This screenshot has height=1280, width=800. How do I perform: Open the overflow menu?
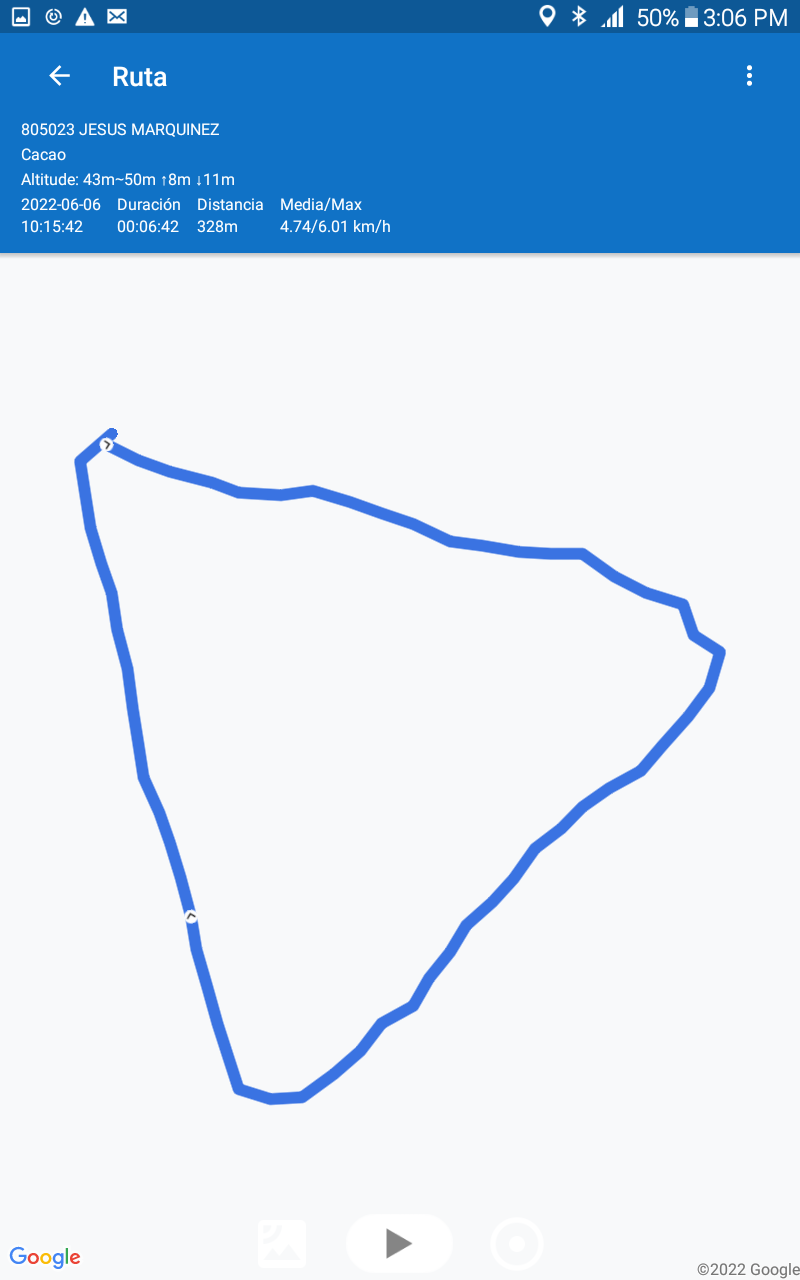click(x=749, y=76)
